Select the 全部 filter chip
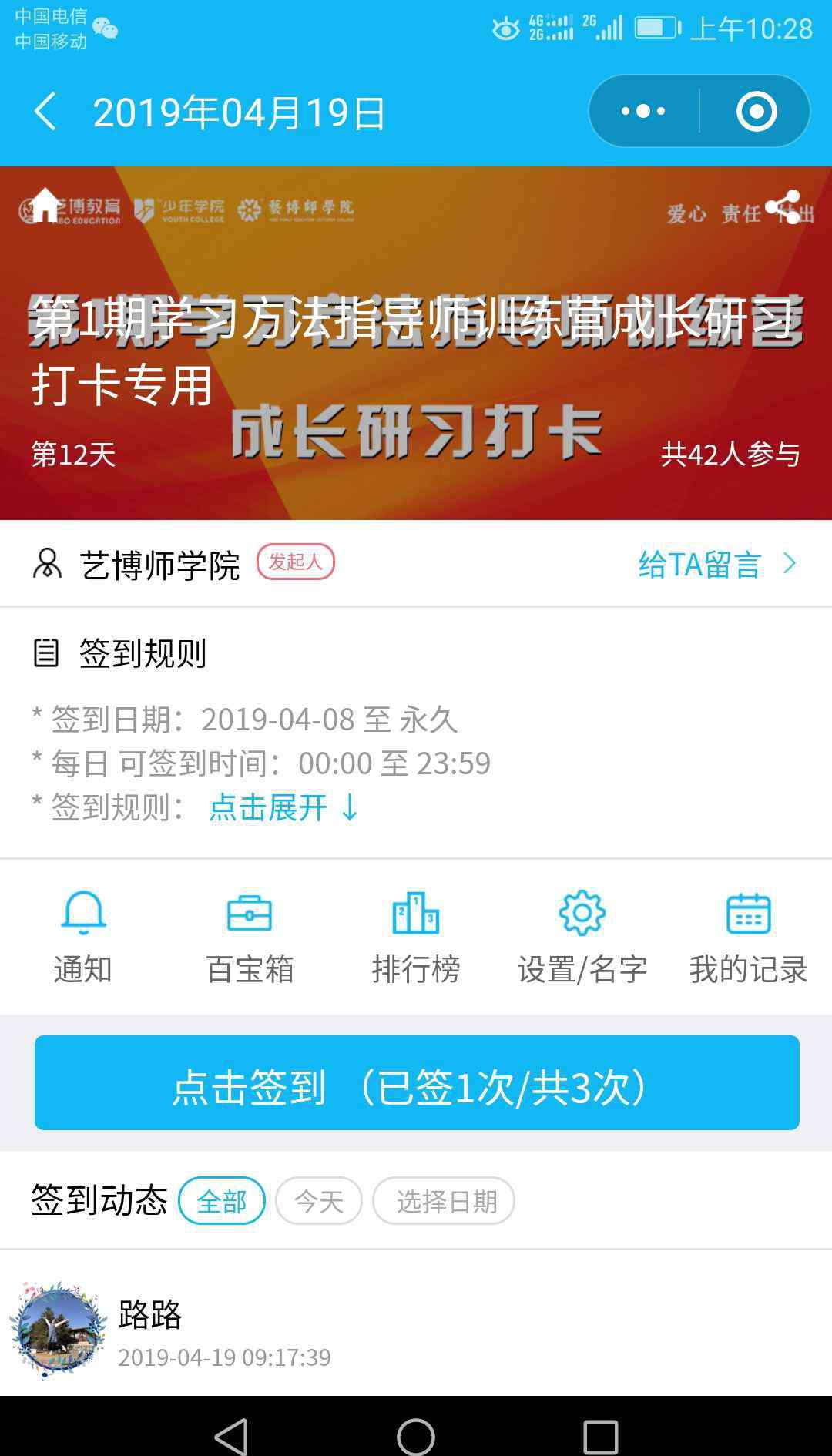832x1456 pixels. tap(222, 1201)
